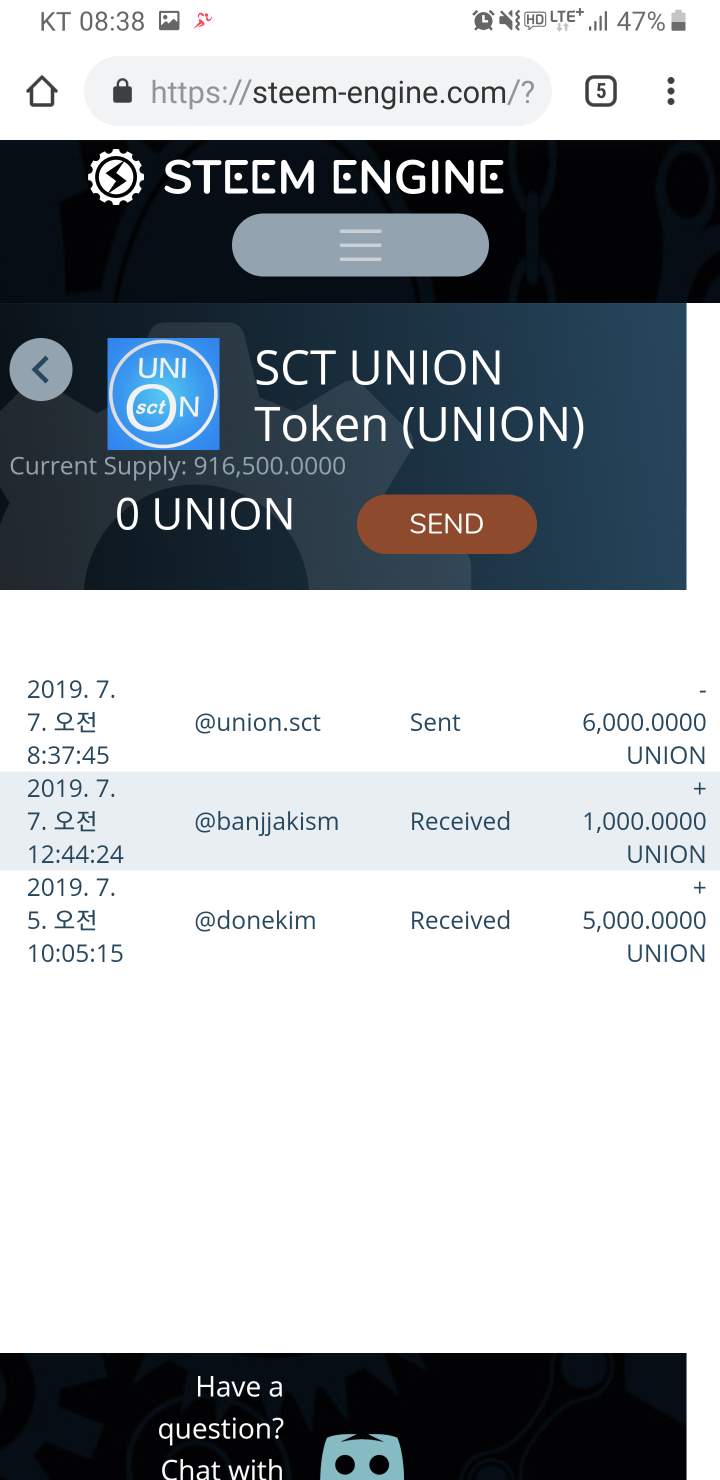This screenshot has height=1480, width=720.
Task: Open the browser home page
Action: [42, 92]
